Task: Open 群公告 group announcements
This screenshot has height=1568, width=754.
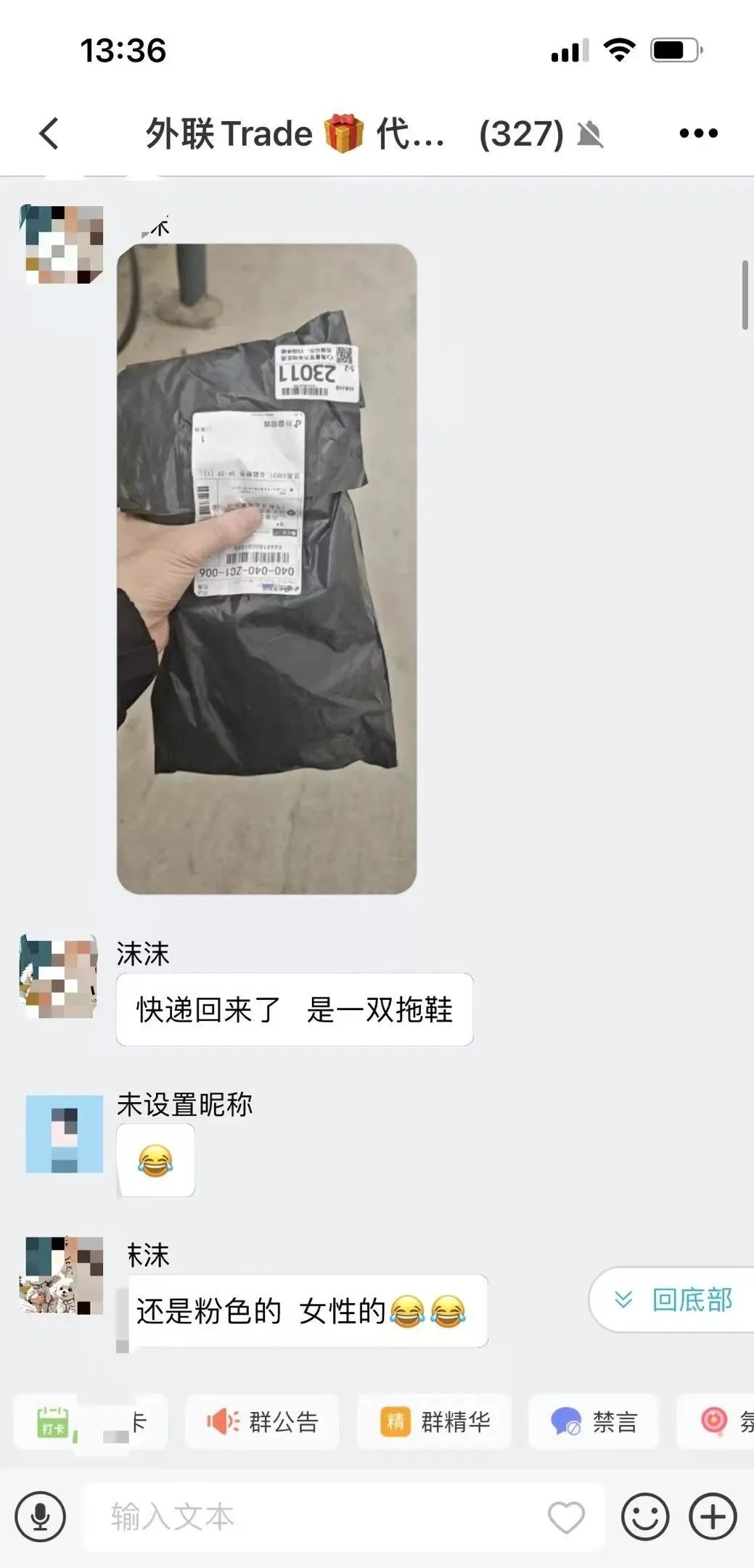Action: click(x=262, y=1421)
